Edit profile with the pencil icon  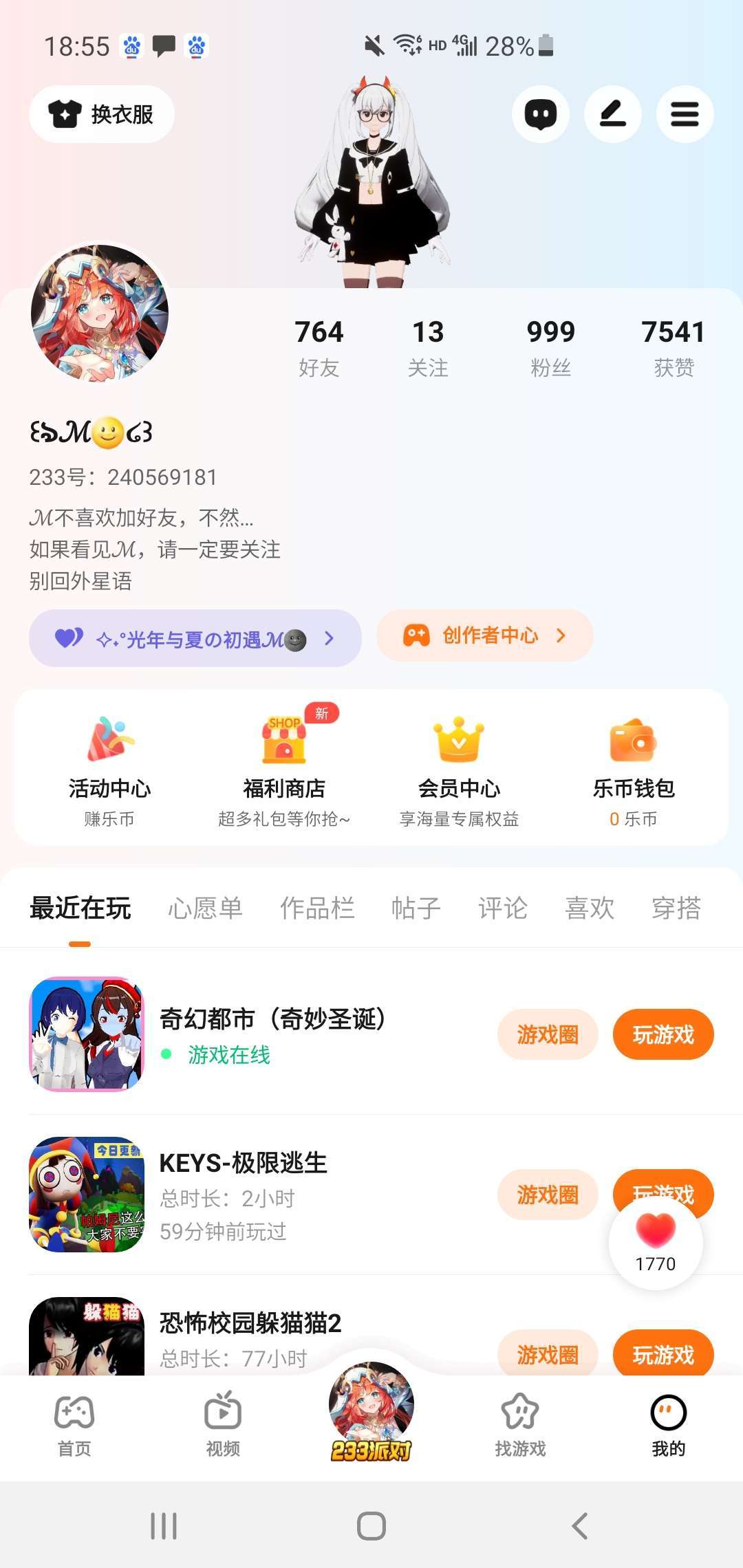click(612, 114)
